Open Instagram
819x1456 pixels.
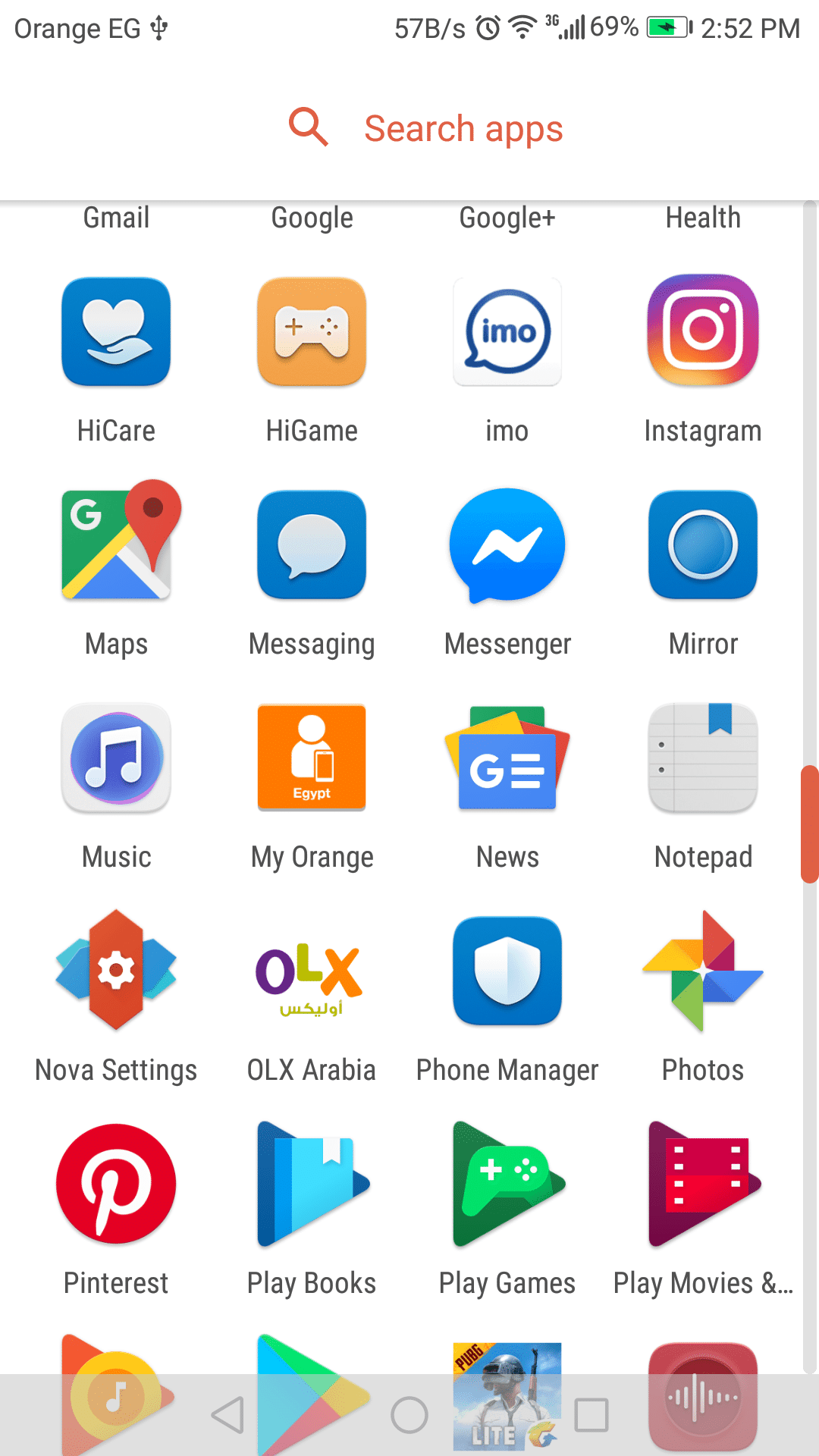coord(703,331)
